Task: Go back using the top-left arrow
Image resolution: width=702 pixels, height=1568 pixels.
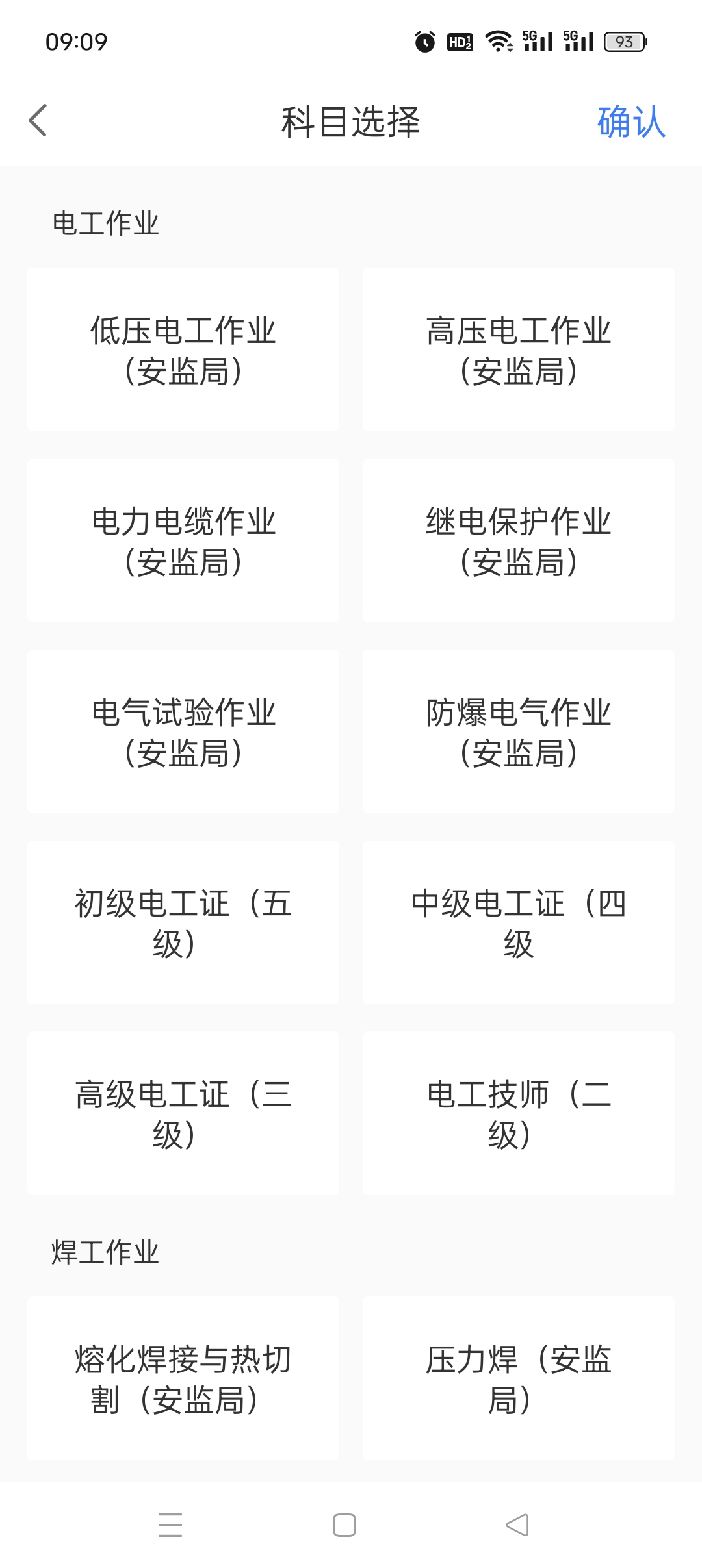Action: coord(38,121)
